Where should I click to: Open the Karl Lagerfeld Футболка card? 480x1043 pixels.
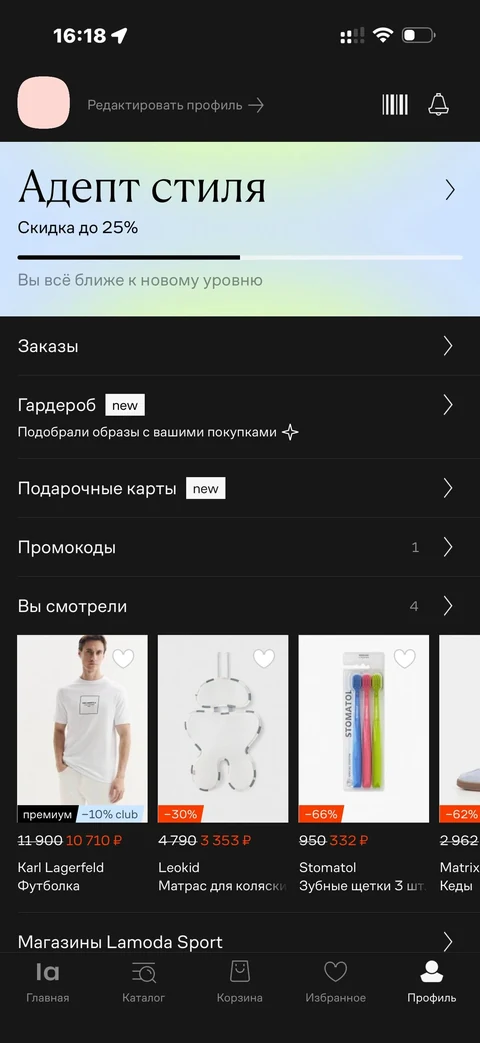(82, 764)
